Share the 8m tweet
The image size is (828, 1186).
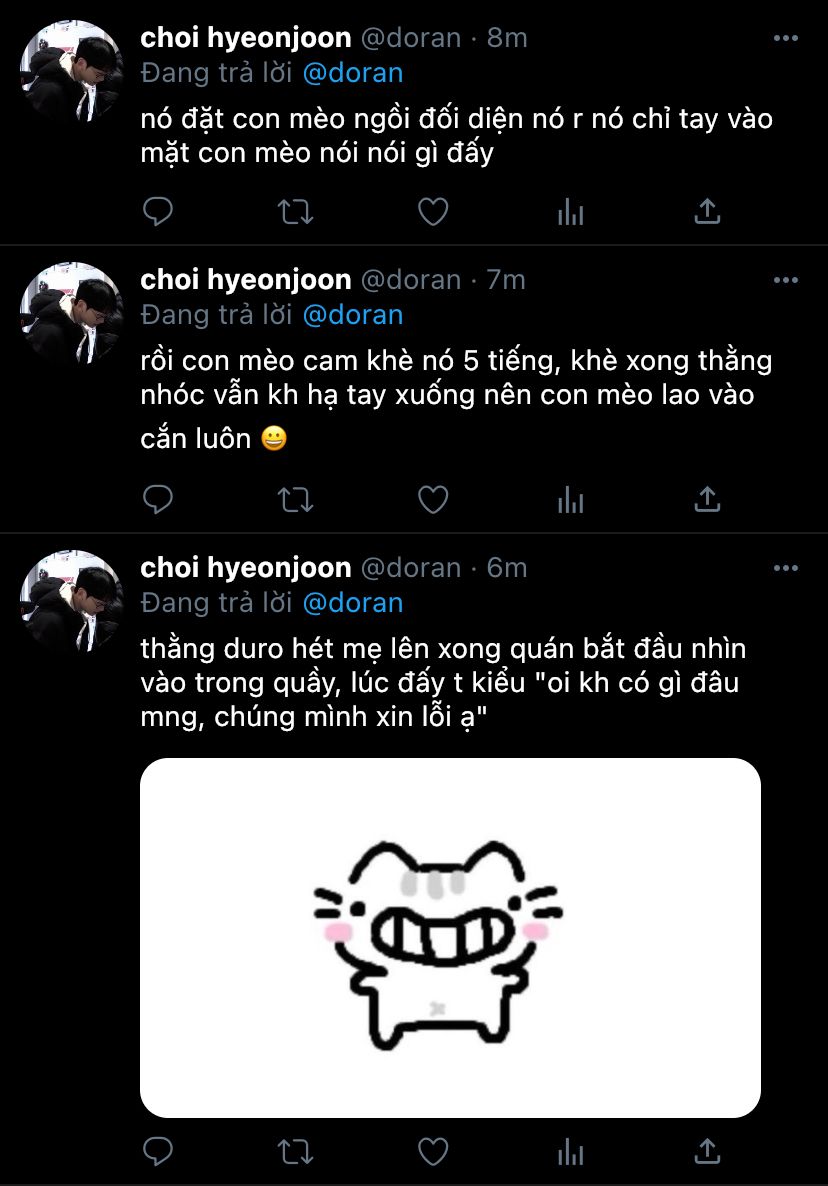point(707,211)
